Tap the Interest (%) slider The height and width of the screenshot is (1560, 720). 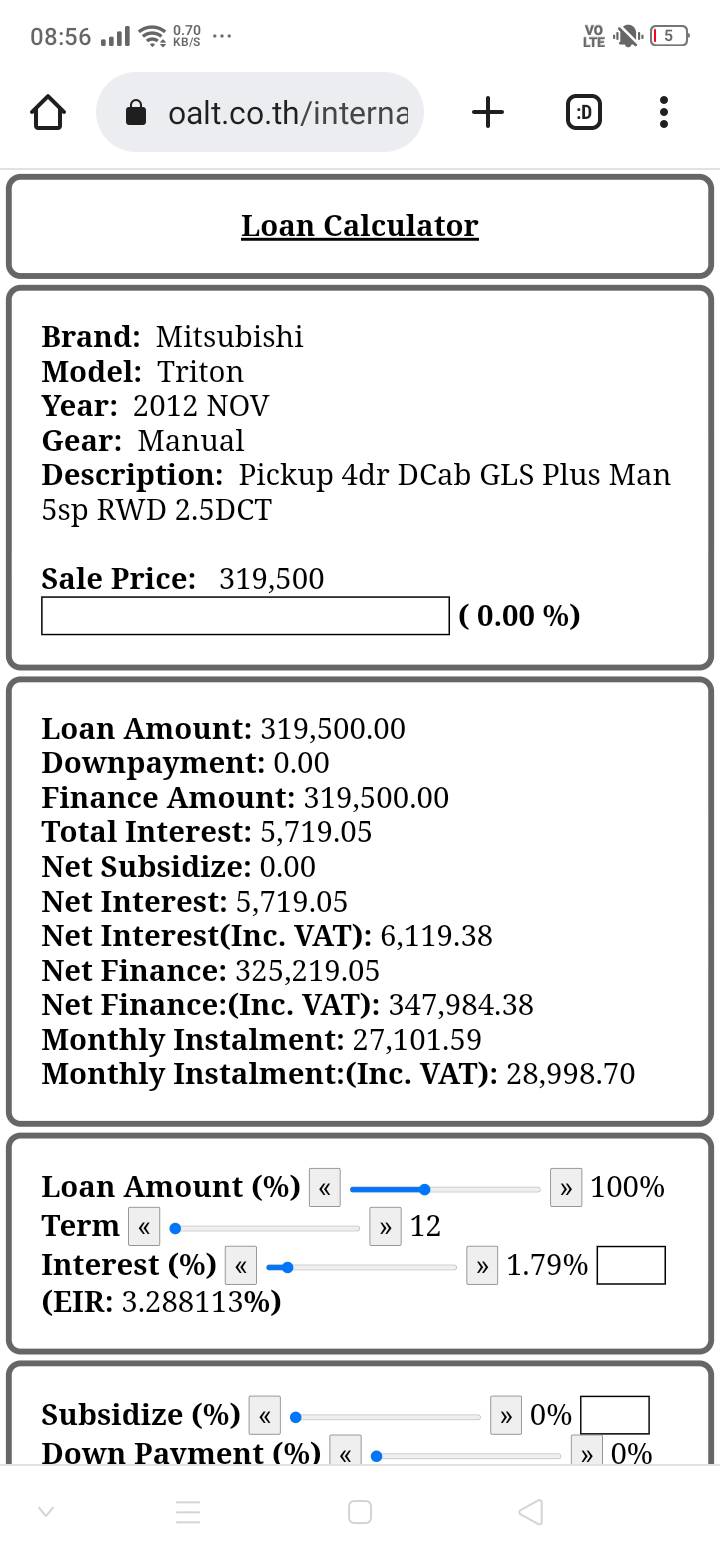pyautogui.click(x=362, y=1267)
